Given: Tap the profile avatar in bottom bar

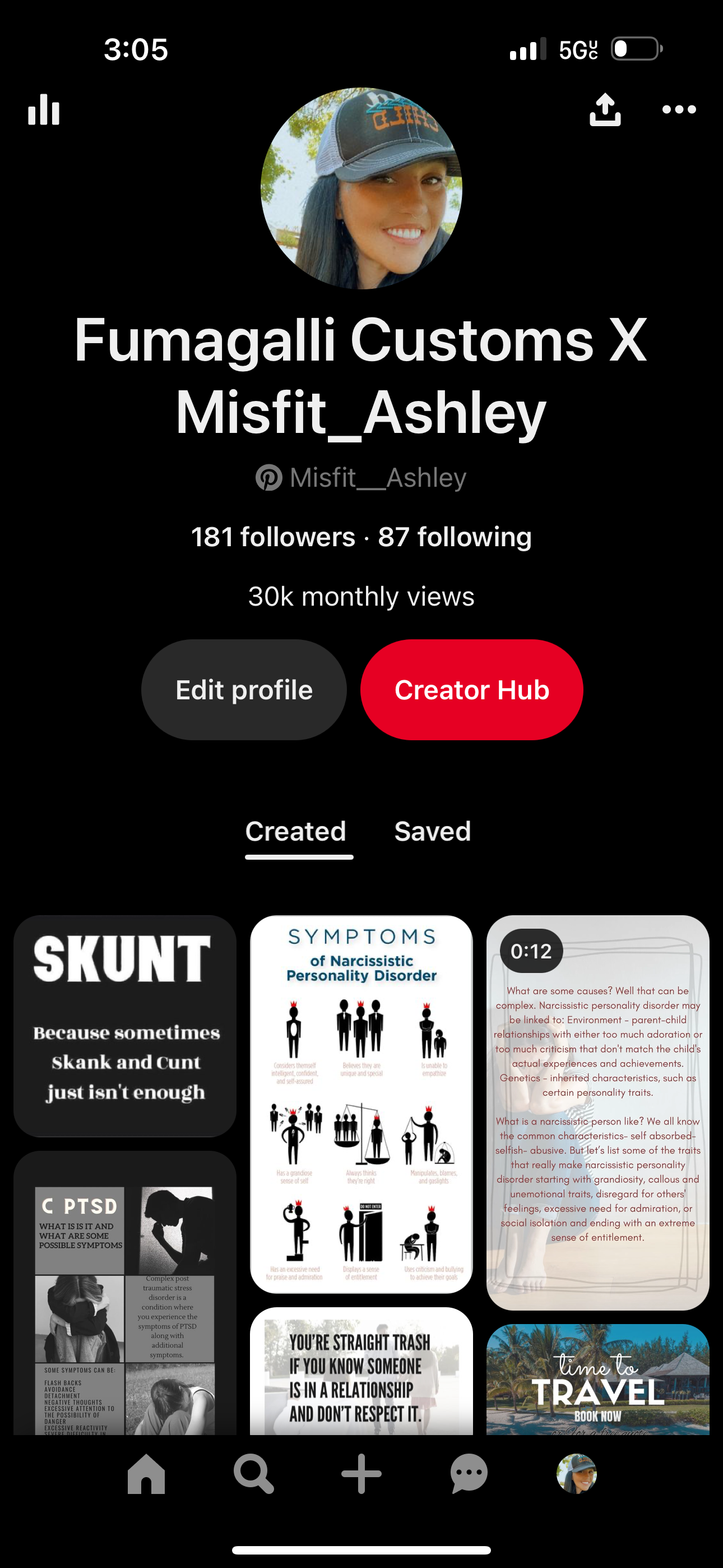Looking at the screenshot, I should [577, 1474].
